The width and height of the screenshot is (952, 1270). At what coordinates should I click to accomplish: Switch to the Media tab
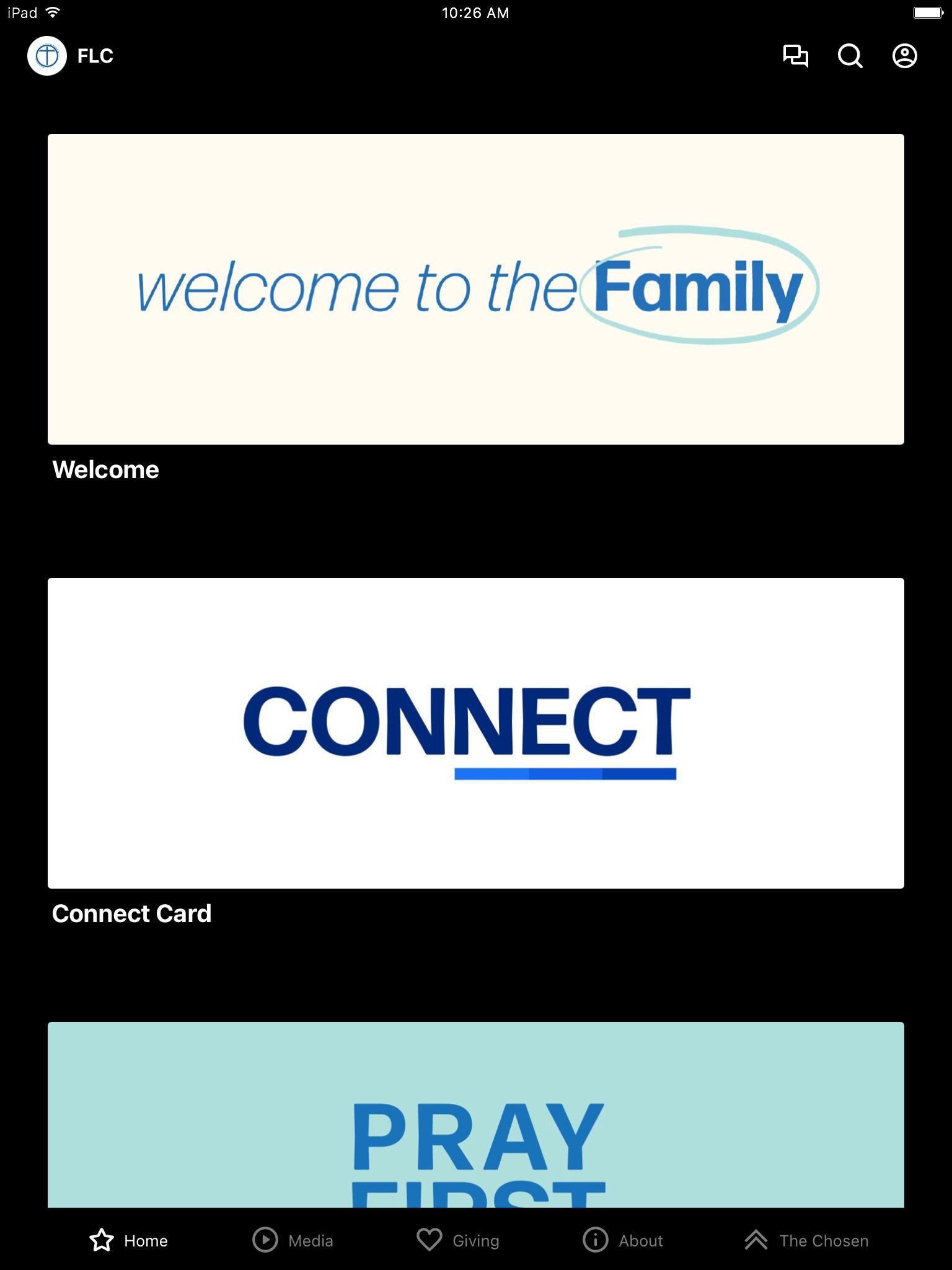coord(293,1240)
